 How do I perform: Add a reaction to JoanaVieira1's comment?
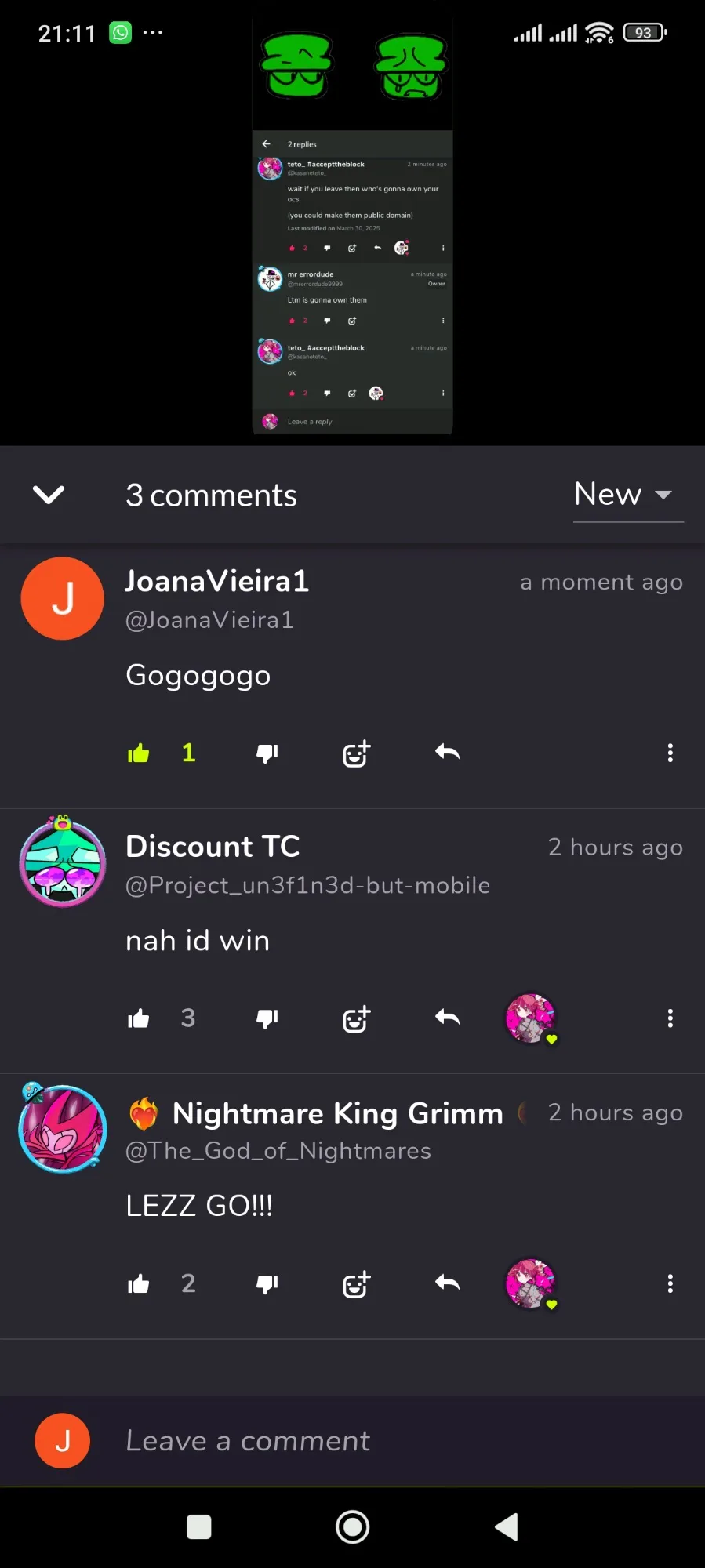(x=357, y=753)
